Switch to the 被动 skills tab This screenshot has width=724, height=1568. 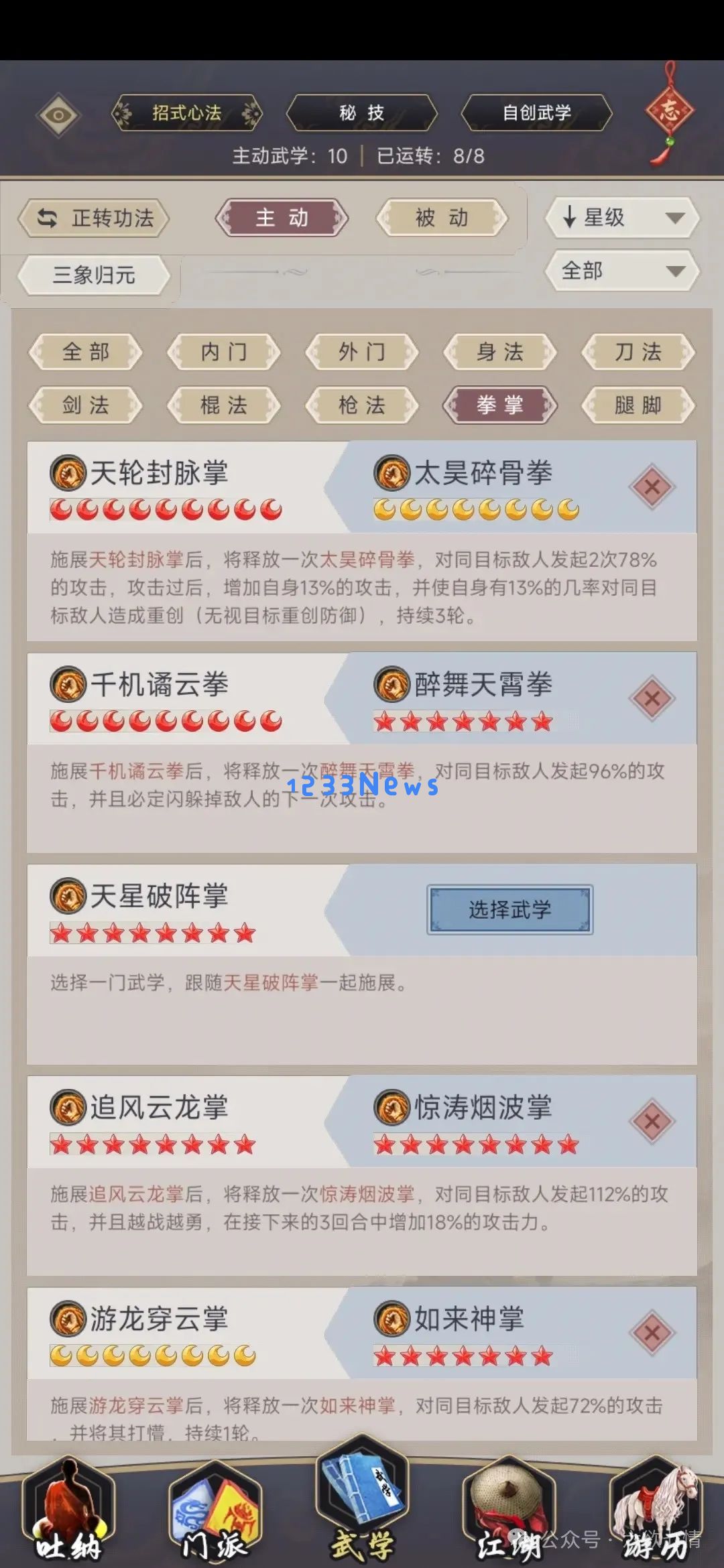pyautogui.click(x=442, y=218)
